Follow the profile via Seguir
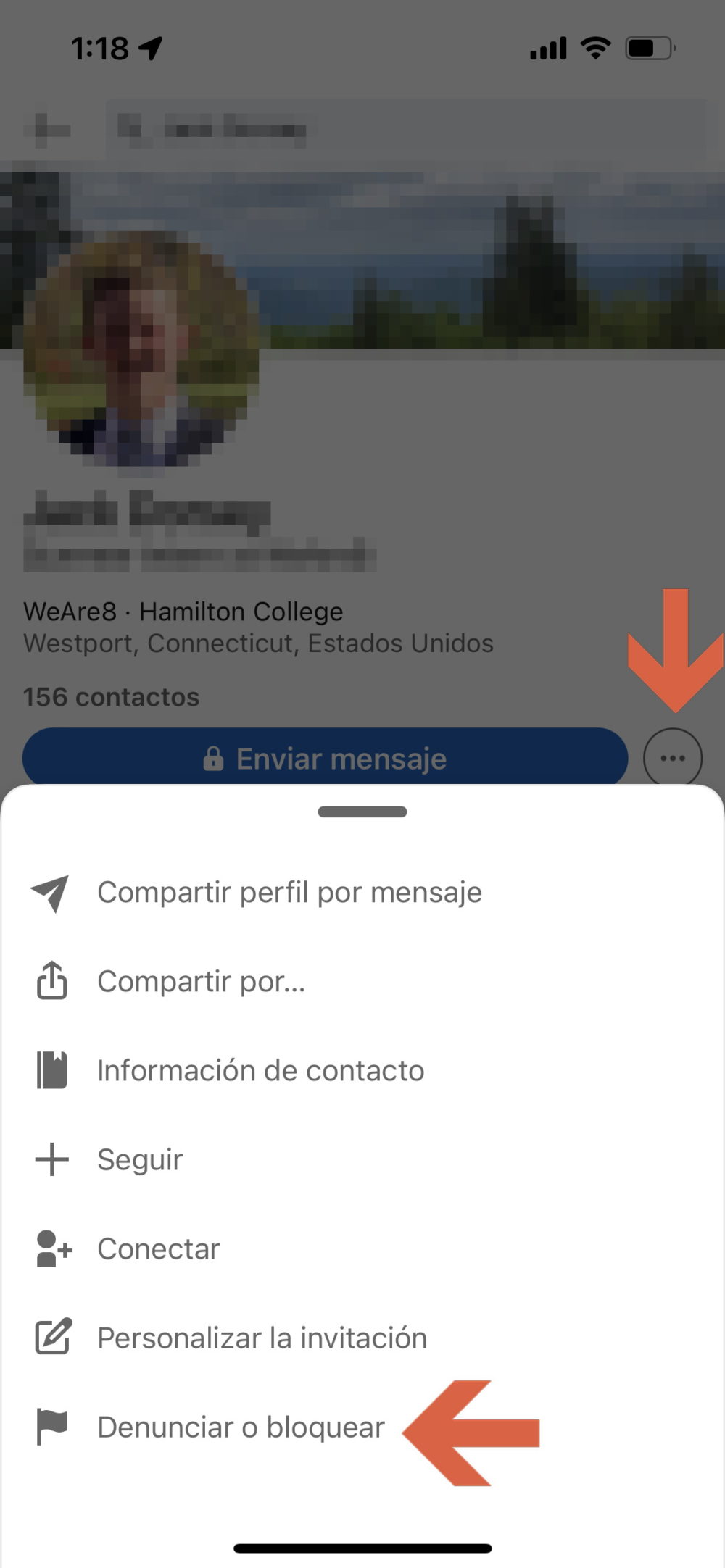This screenshot has height=1568, width=725. 140,1159
